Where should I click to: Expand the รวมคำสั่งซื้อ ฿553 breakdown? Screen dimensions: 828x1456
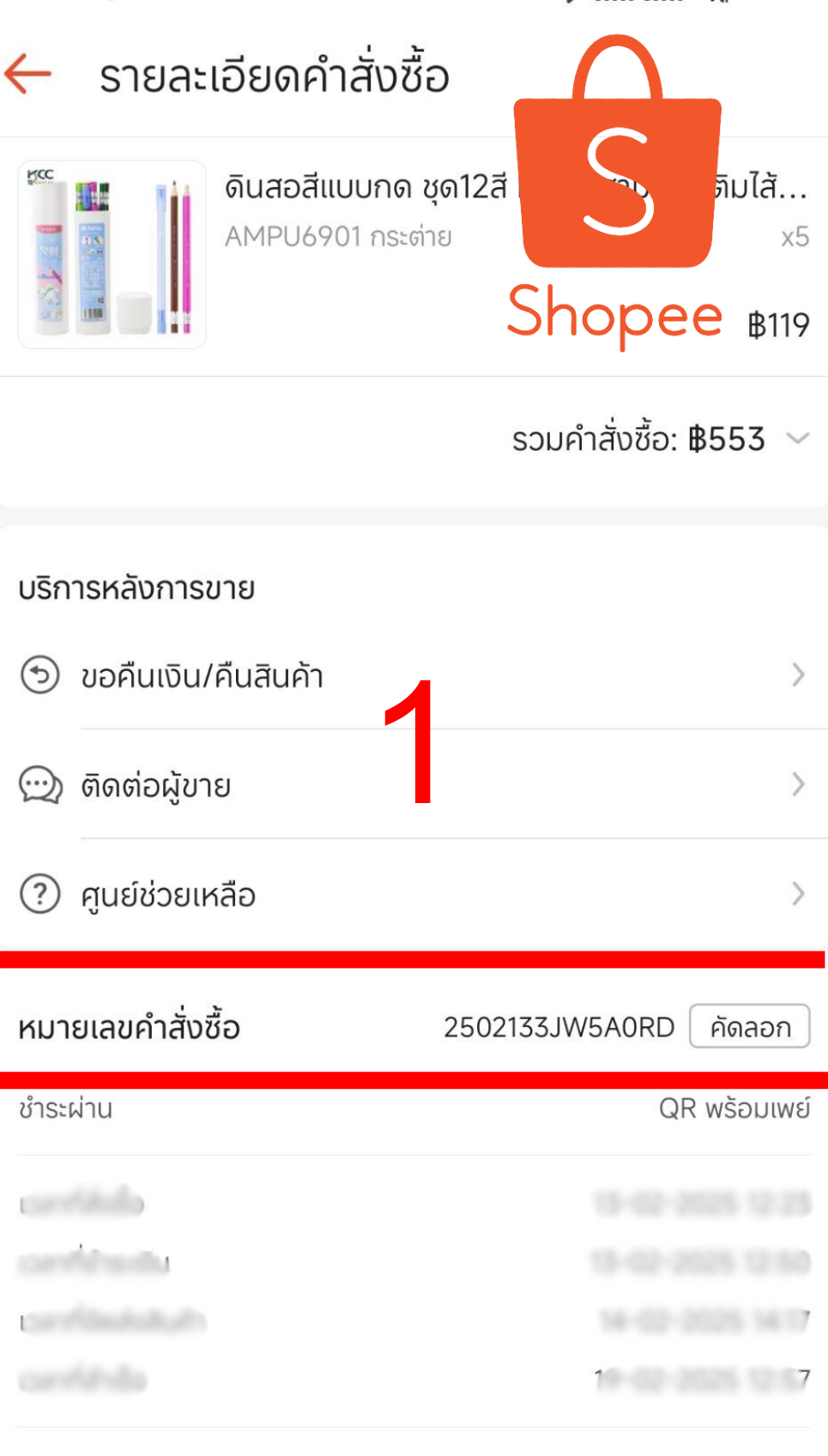[x=798, y=439]
